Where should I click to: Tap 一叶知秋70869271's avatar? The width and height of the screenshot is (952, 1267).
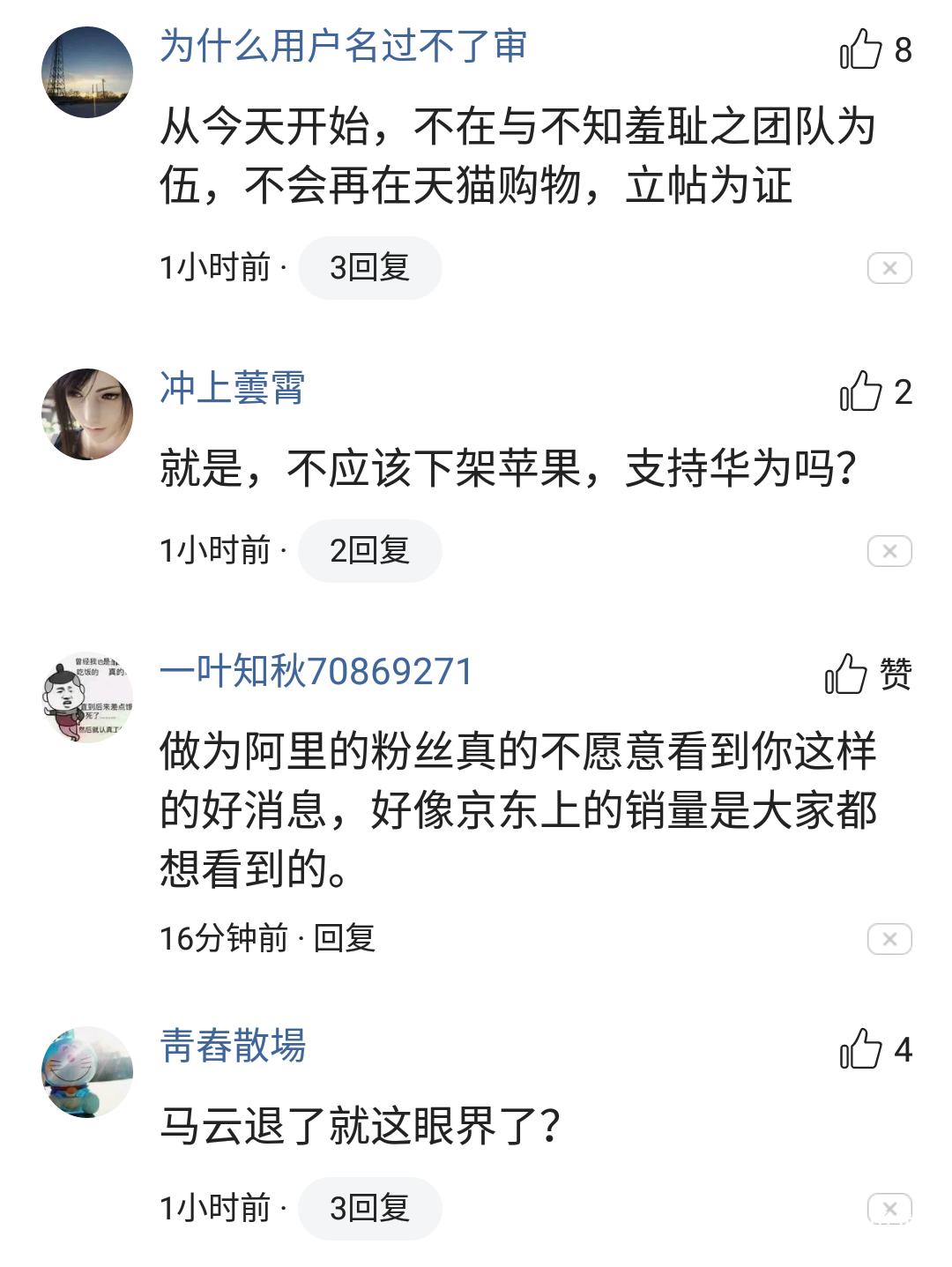pos(87,697)
